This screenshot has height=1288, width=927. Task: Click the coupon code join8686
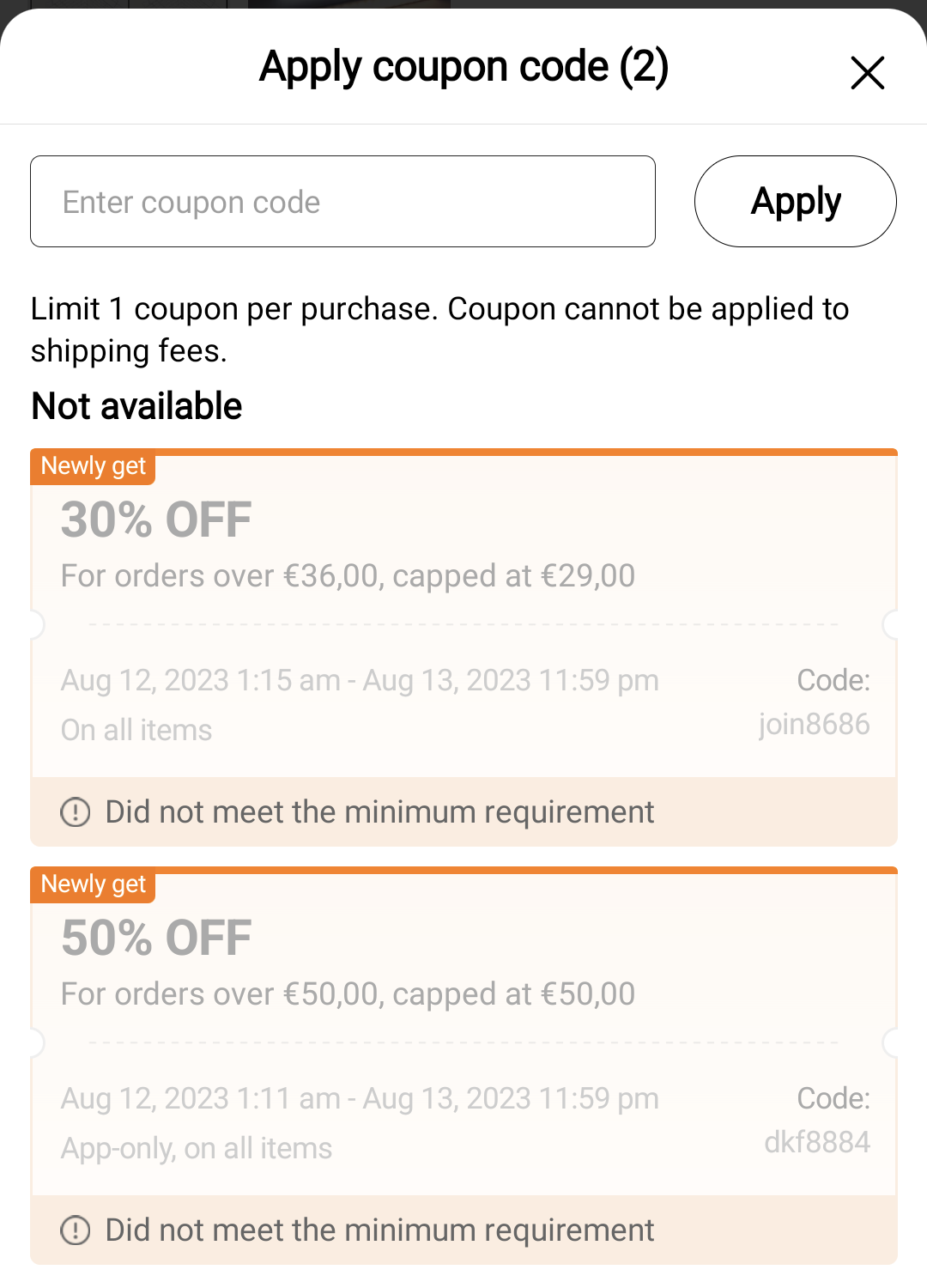coord(815,724)
